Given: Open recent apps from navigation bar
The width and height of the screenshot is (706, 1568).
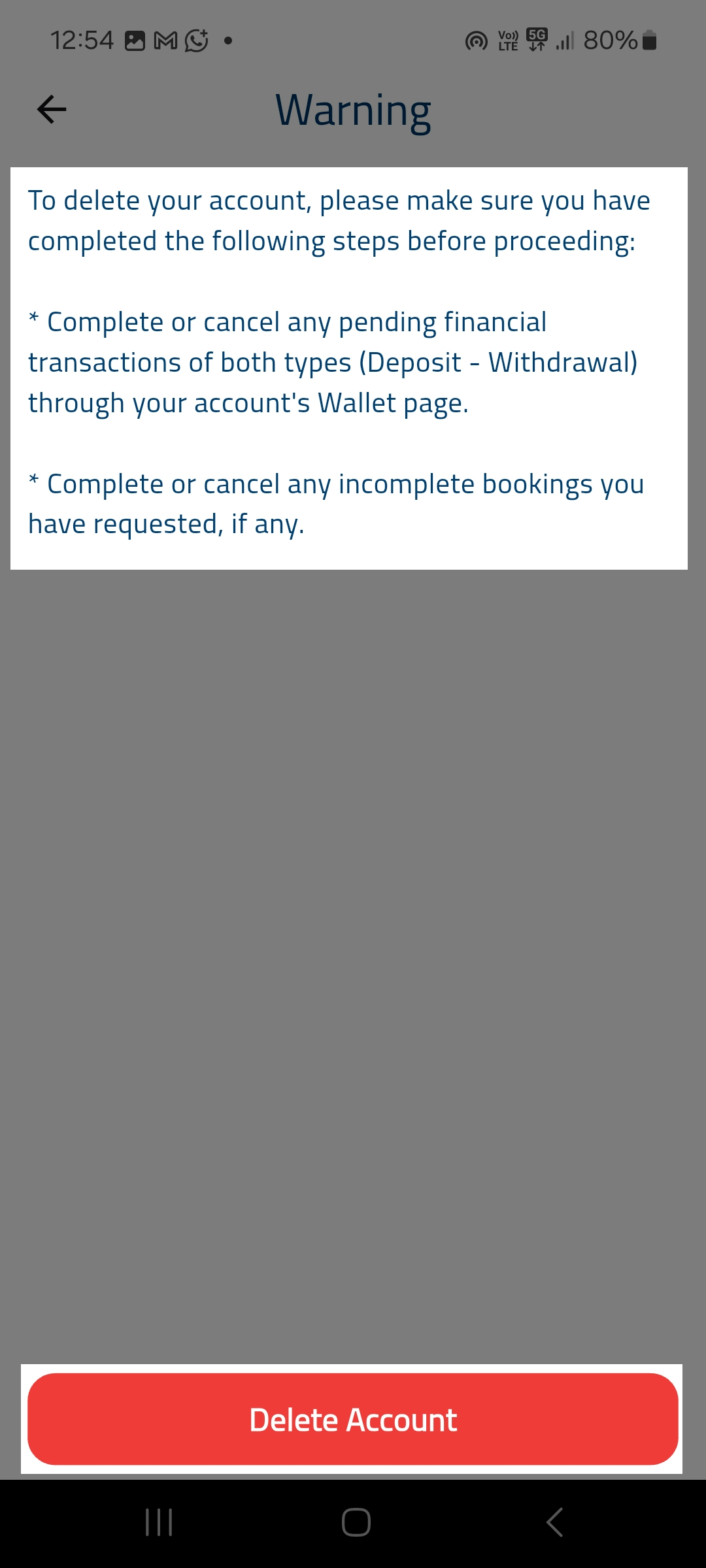Looking at the screenshot, I should [159, 1522].
